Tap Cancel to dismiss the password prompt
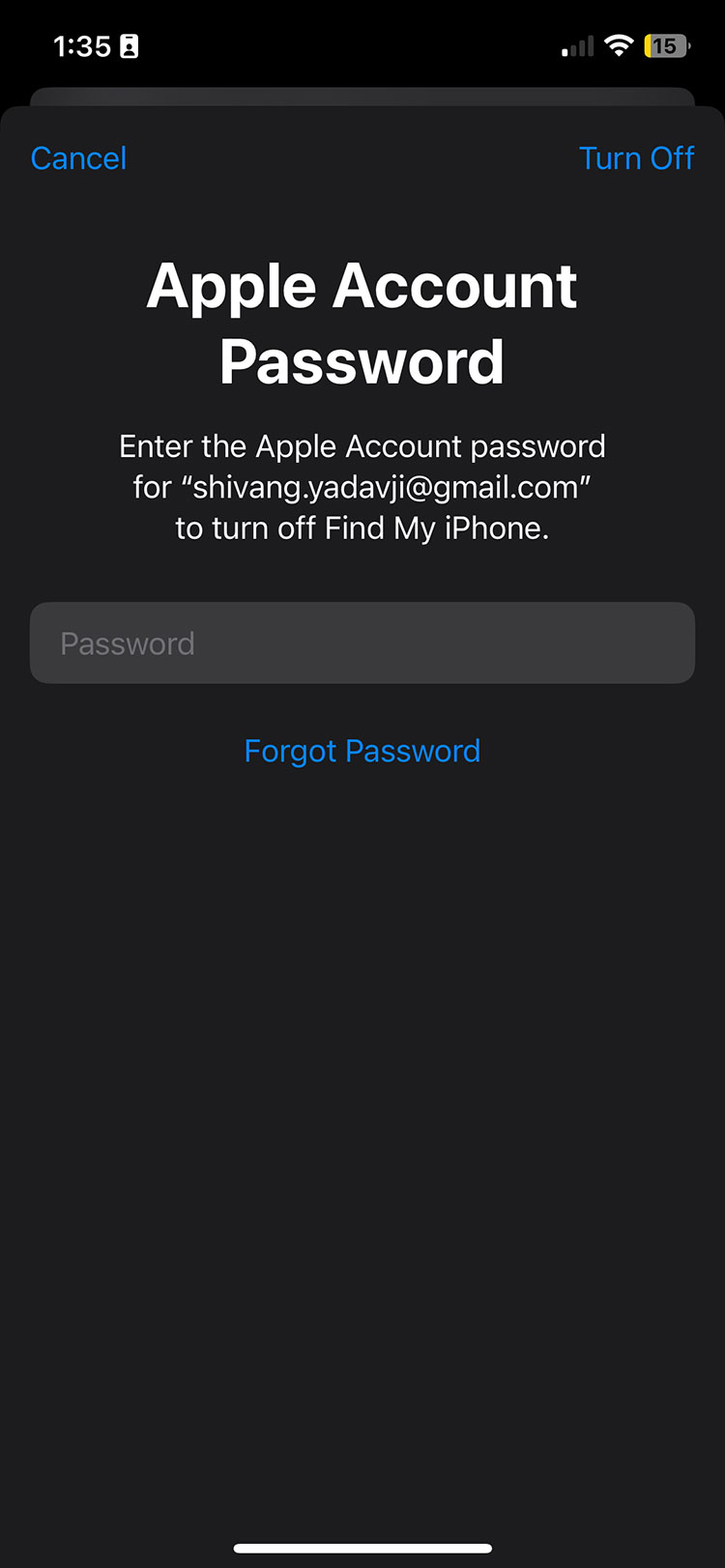Image resolution: width=725 pixels, height=1568 pixels. click(x=78, y=157)
